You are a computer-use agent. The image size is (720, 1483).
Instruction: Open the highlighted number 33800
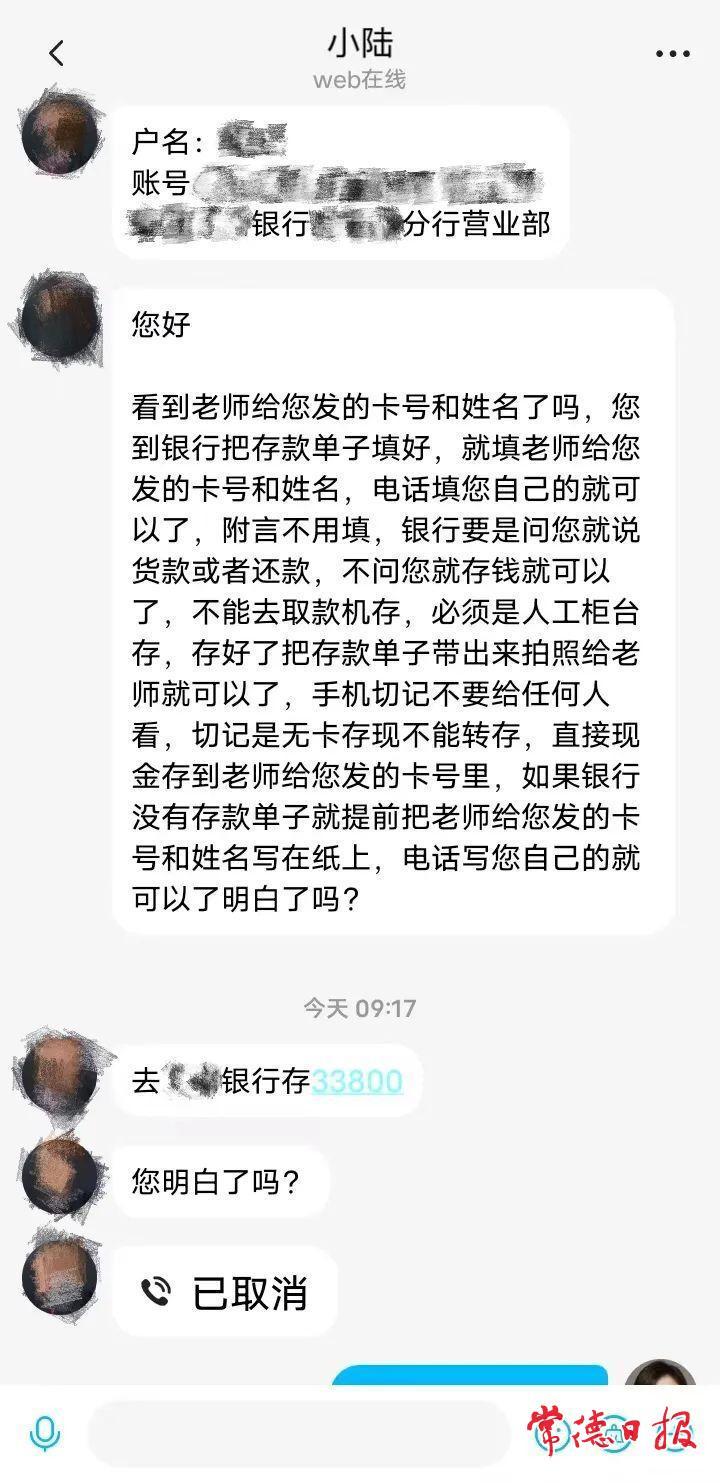[x=357, y=1081]
